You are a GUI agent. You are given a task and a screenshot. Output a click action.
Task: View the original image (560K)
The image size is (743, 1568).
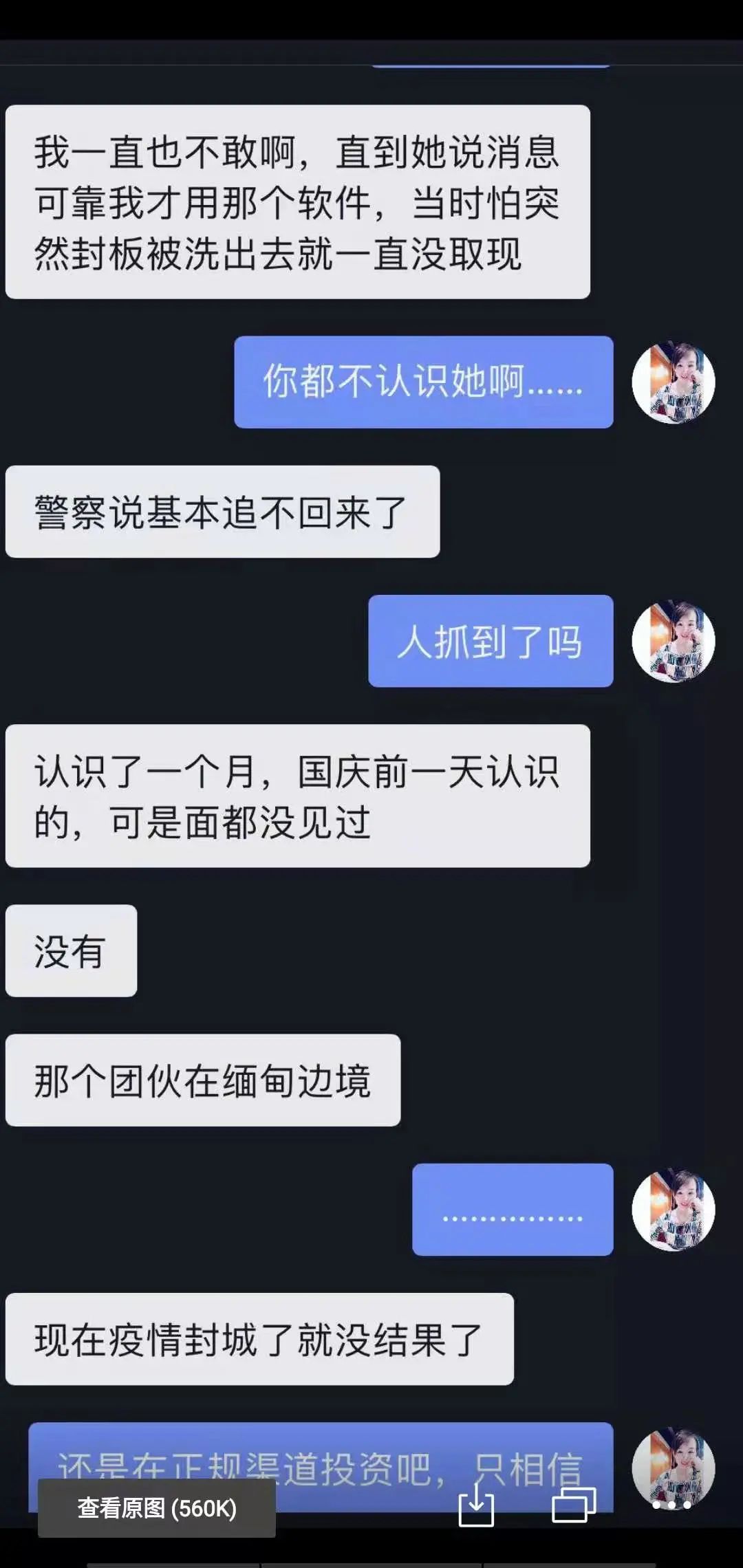pos(157,1508)
